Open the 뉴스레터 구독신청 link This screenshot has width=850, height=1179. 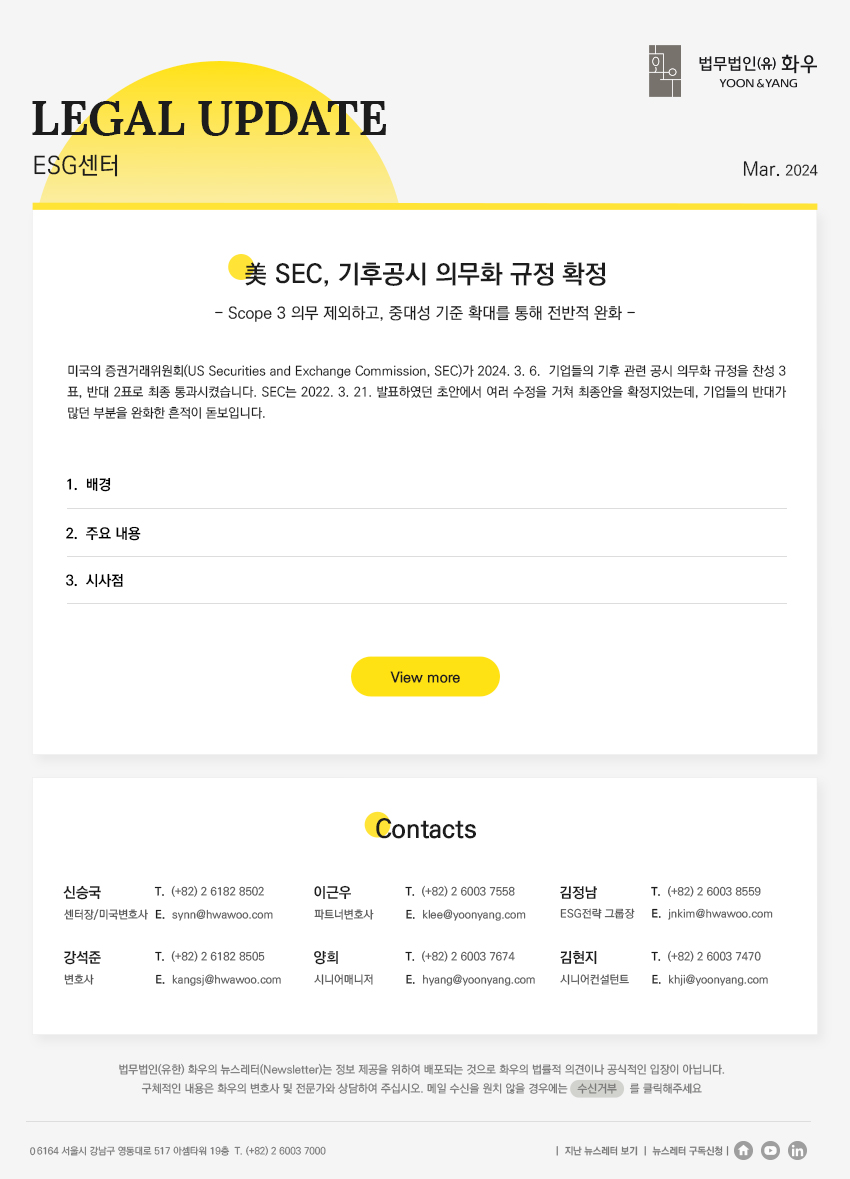pyautogui.click(x=687, y=1151)
